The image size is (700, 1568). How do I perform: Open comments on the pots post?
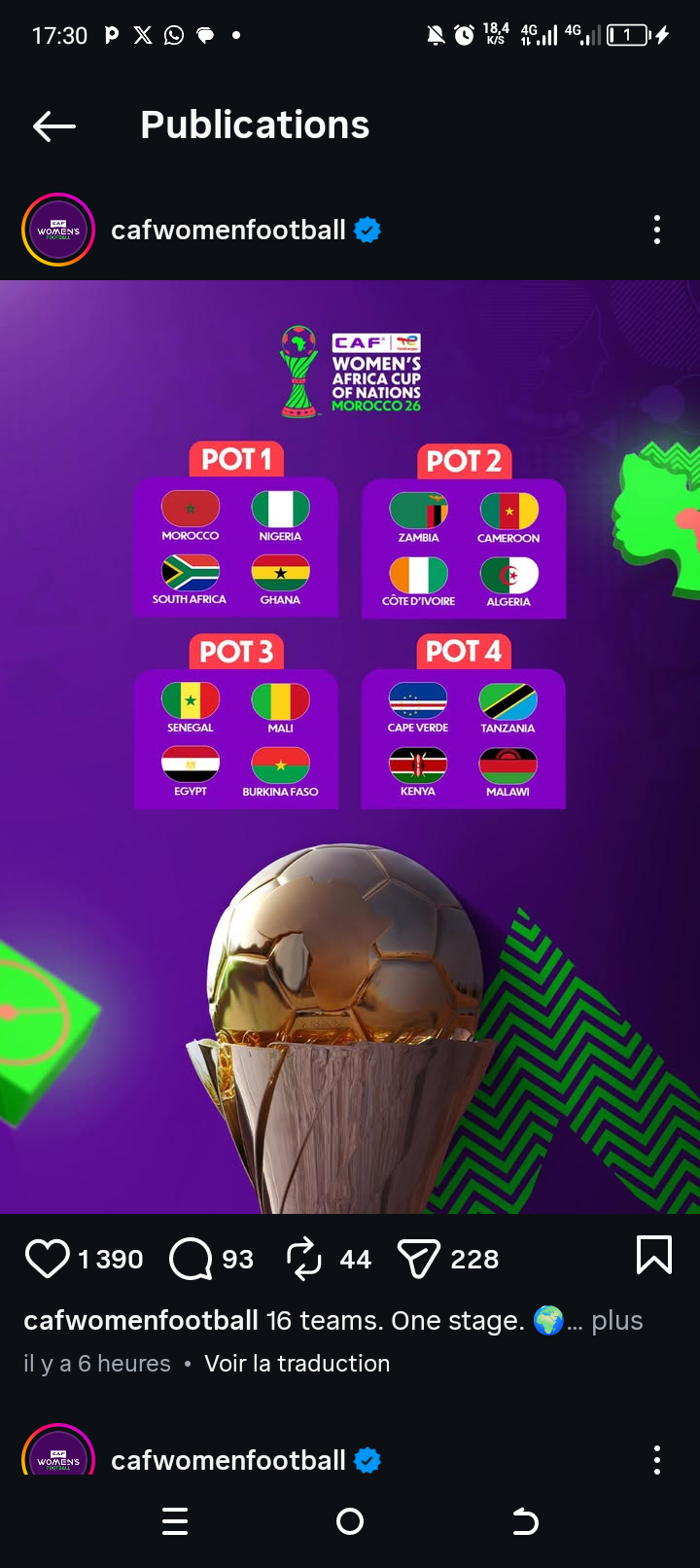[x=191, y=1258]
